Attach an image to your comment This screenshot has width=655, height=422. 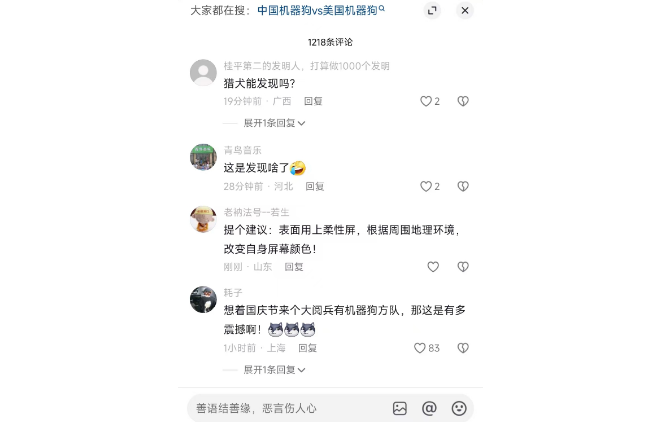coord(400,408)
